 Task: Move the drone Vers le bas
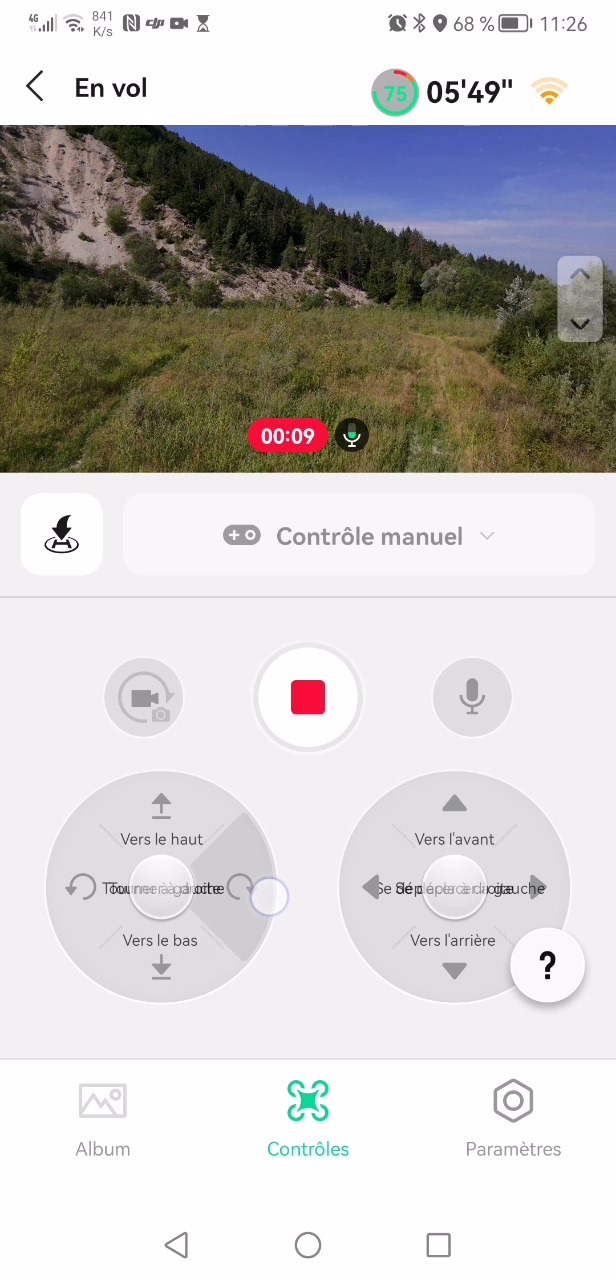161,955
